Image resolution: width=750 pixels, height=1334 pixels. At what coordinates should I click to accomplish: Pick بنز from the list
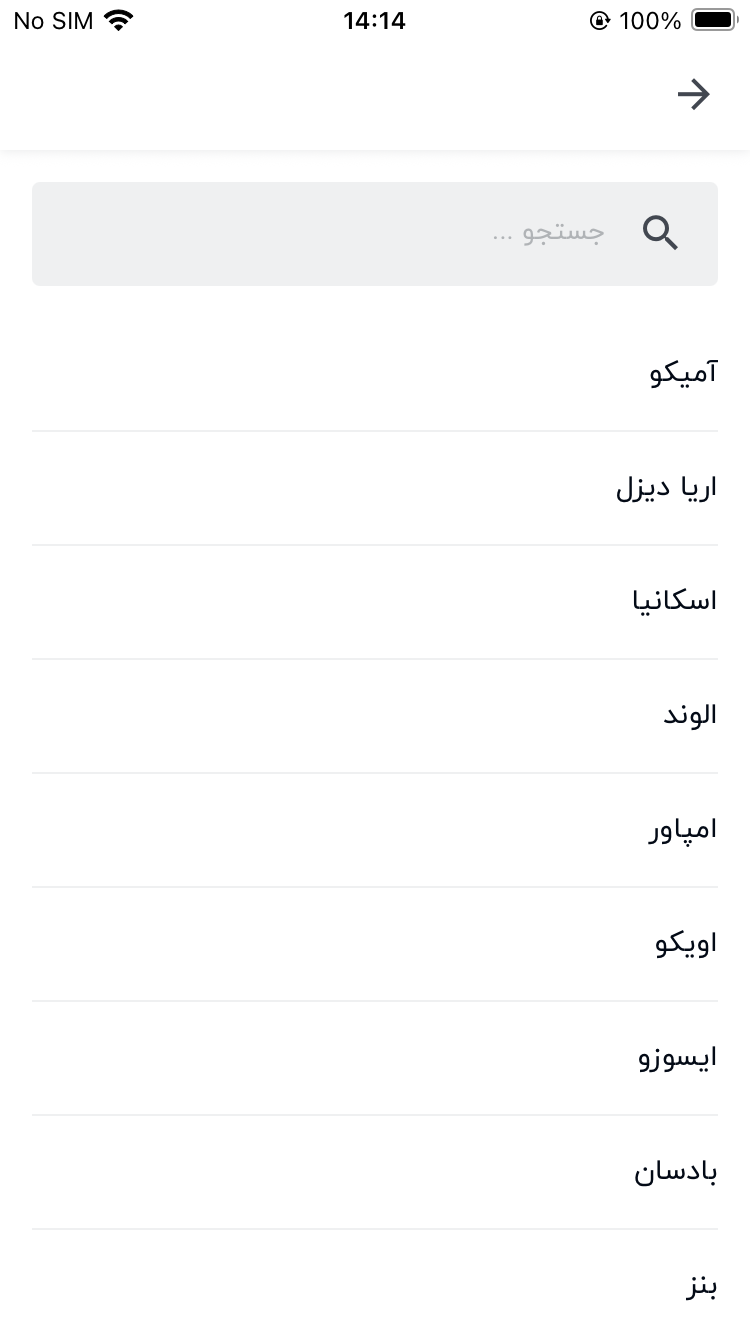pos(701,1286)
